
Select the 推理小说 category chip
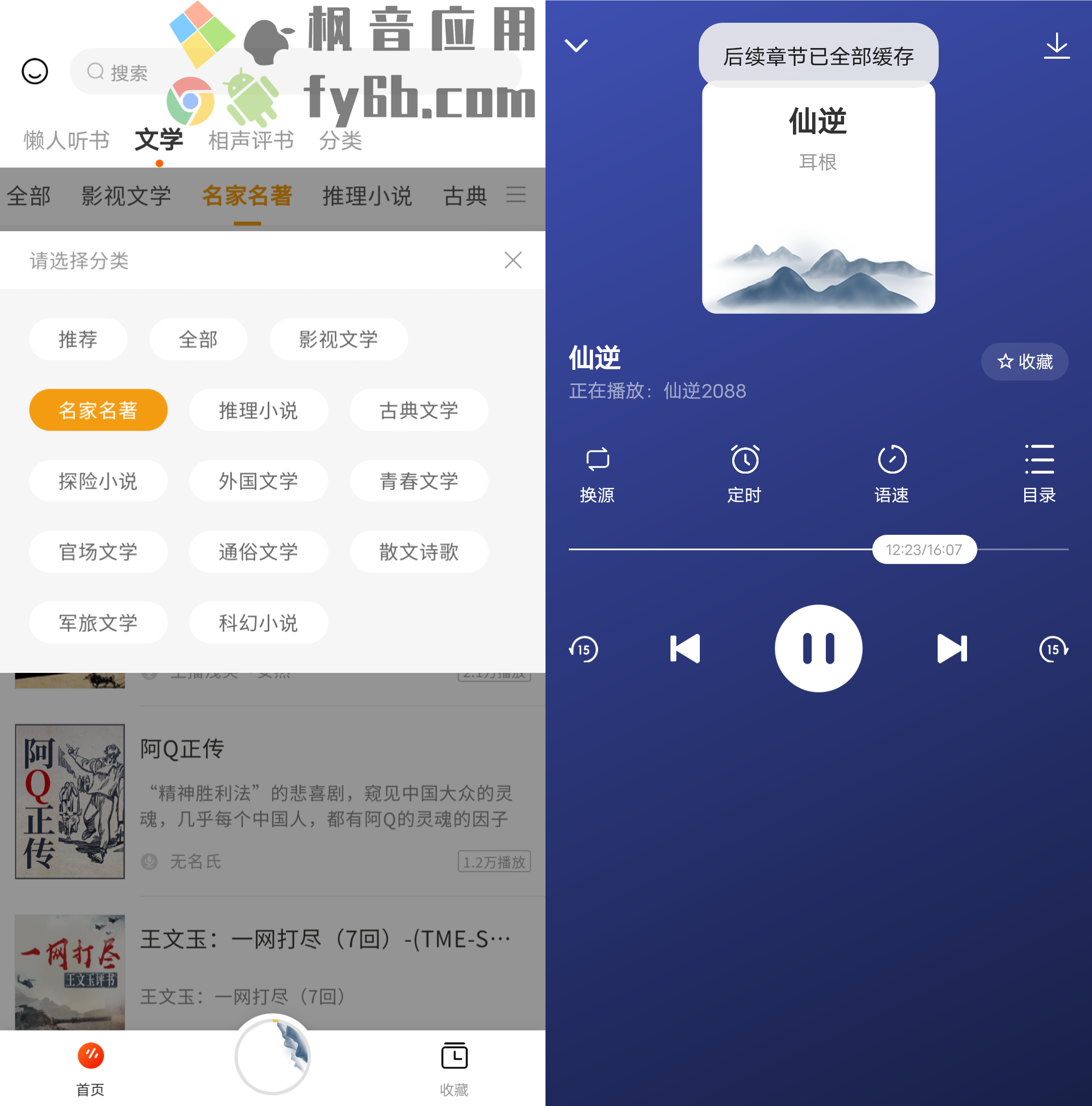click(258, 410)
